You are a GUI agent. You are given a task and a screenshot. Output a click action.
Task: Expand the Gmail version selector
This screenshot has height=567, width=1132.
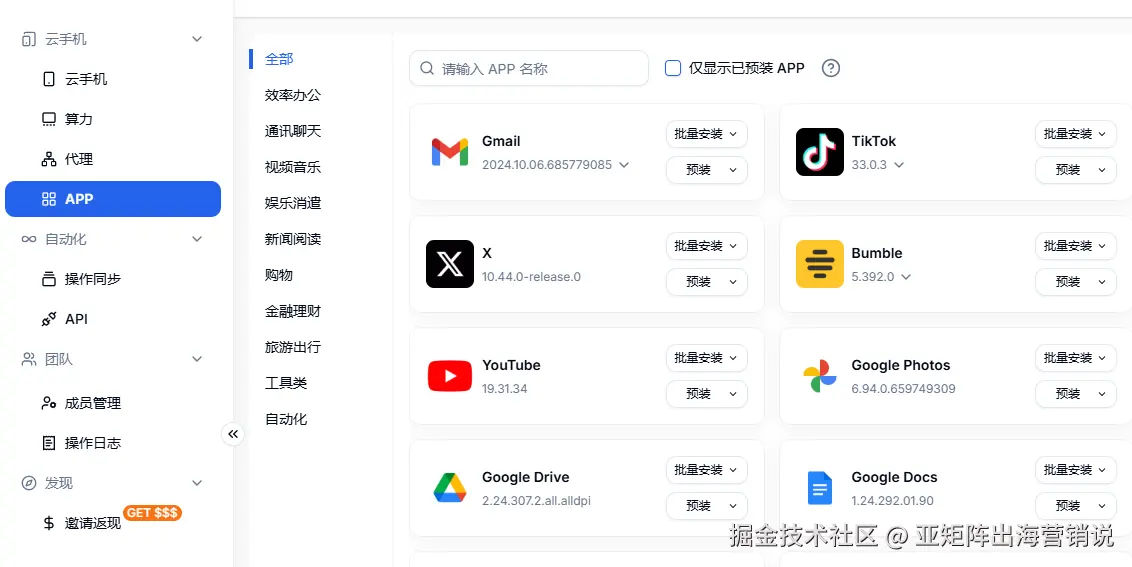624,165
